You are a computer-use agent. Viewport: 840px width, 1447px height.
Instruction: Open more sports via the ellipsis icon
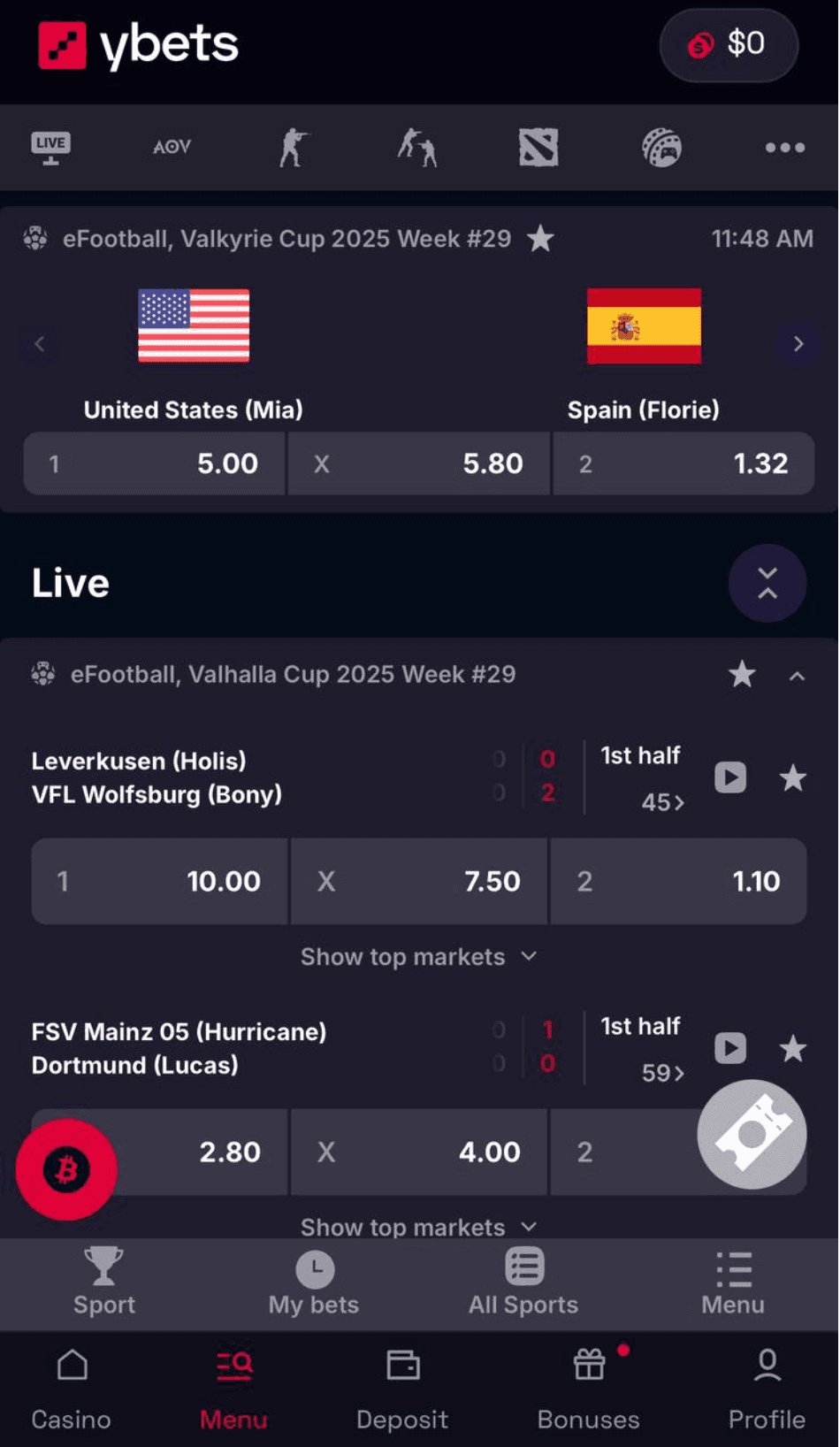784,148
